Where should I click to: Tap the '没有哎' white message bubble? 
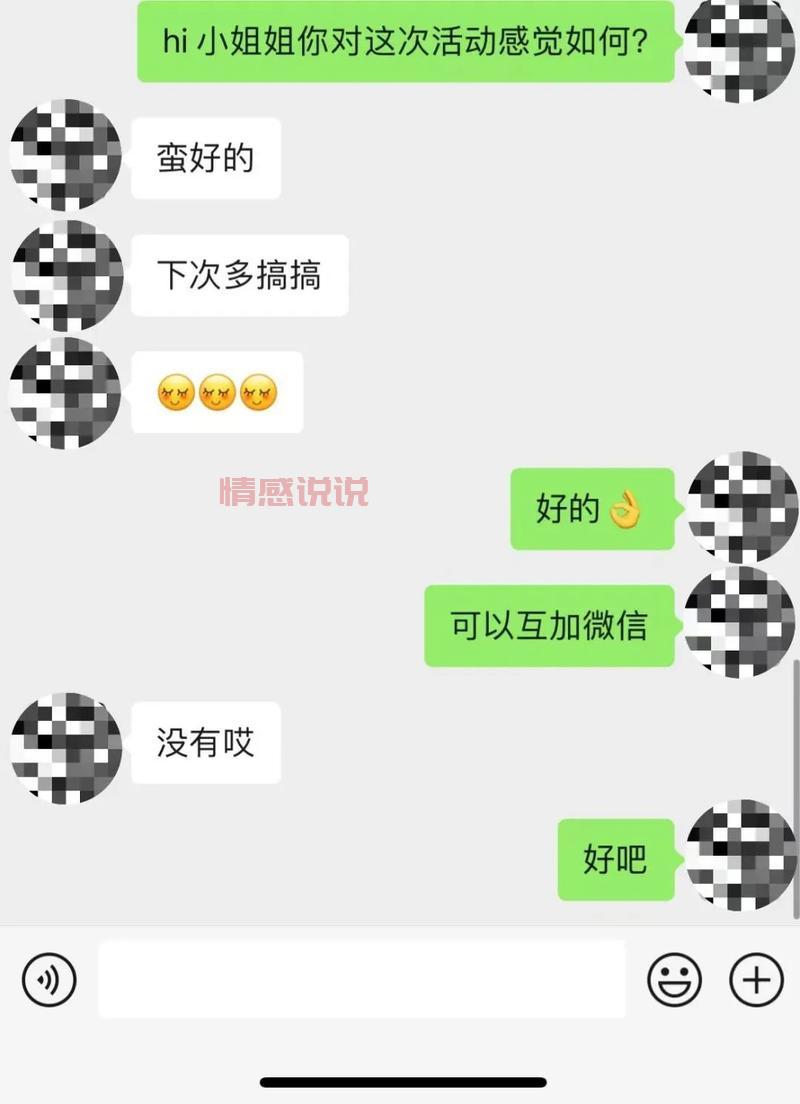tap(204, 741)
